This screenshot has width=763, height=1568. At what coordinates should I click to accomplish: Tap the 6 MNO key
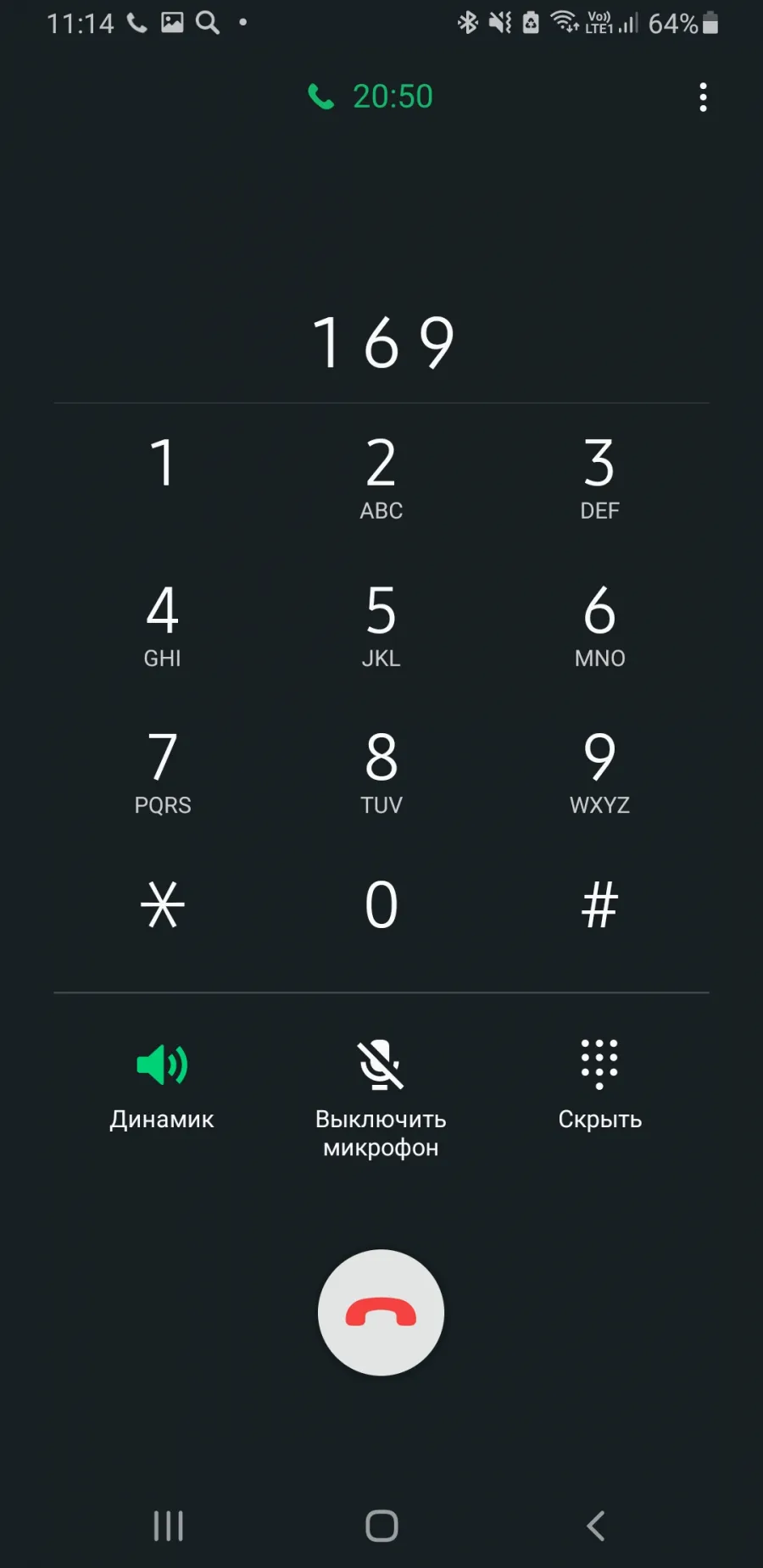(x=599, y=624)
